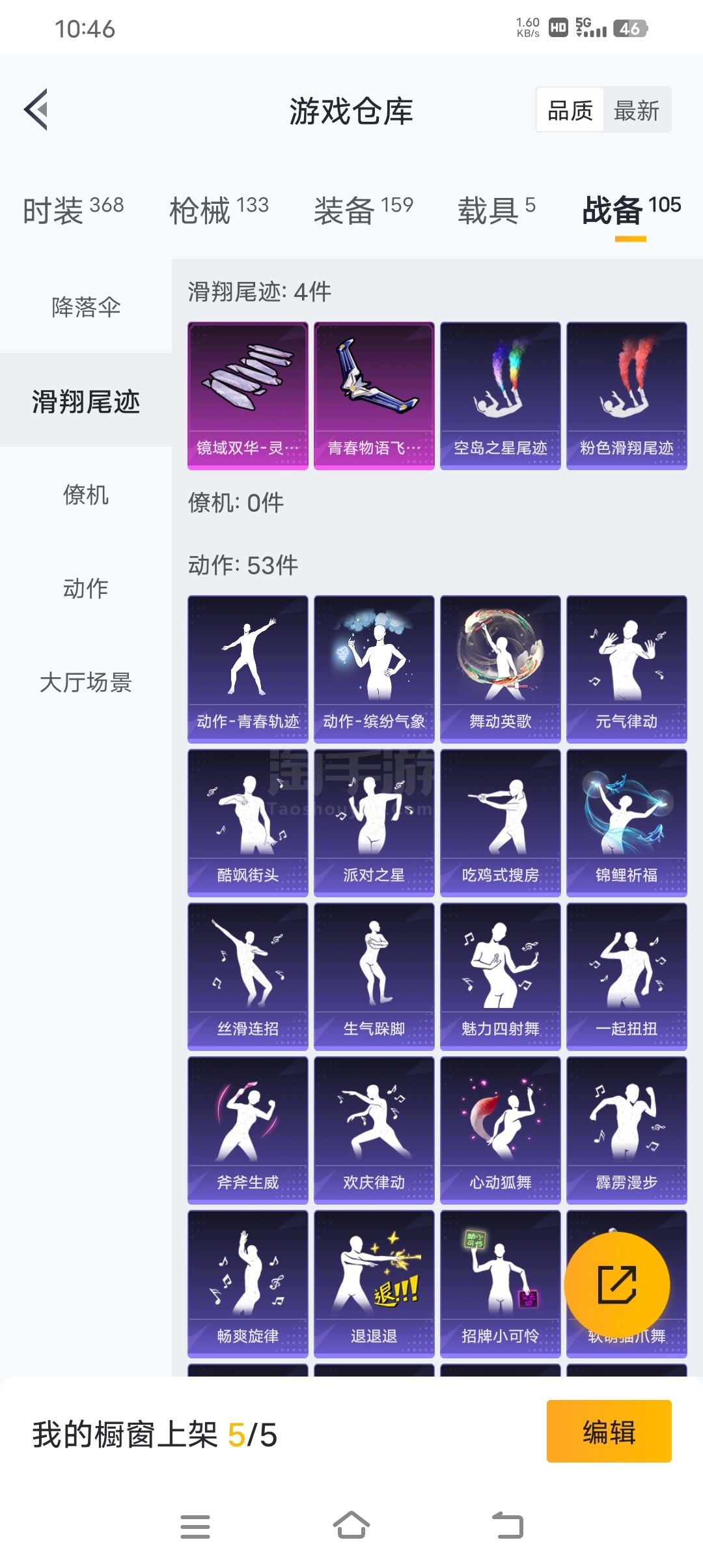Image resolution: width=703 pixels, height=1568 pixels.
Task: Open the 镜域双华 glide trail item
Action: click(248, 395)
